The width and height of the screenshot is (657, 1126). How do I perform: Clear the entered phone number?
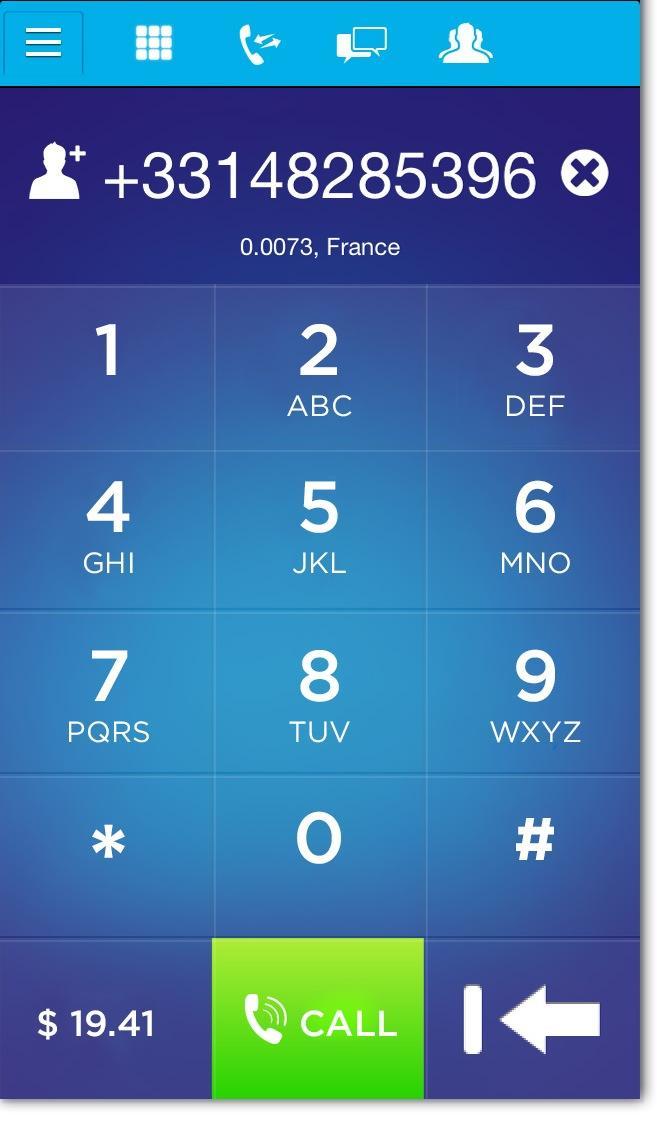tap(584, 173)
